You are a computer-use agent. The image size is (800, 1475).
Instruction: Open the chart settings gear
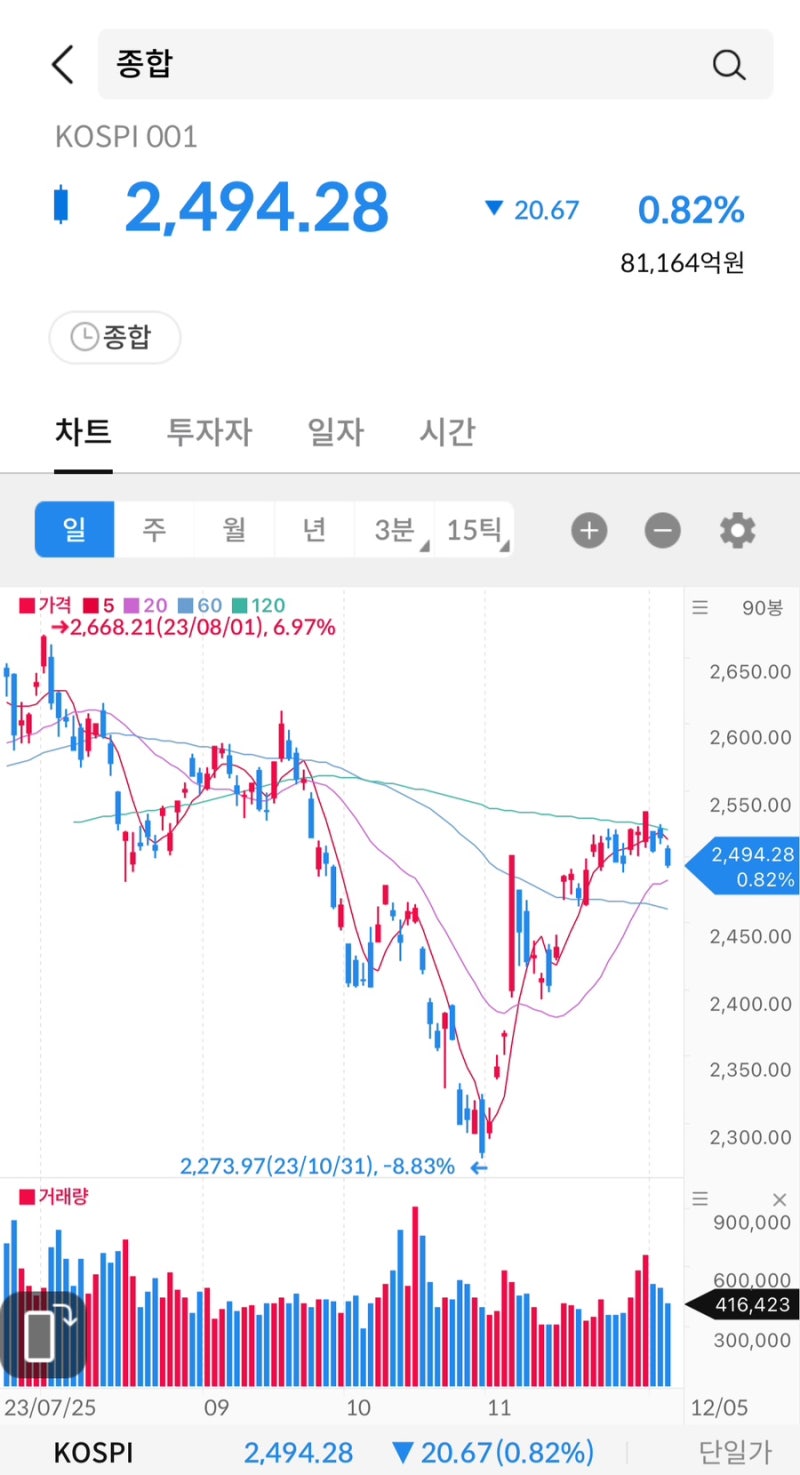(737, 530)
